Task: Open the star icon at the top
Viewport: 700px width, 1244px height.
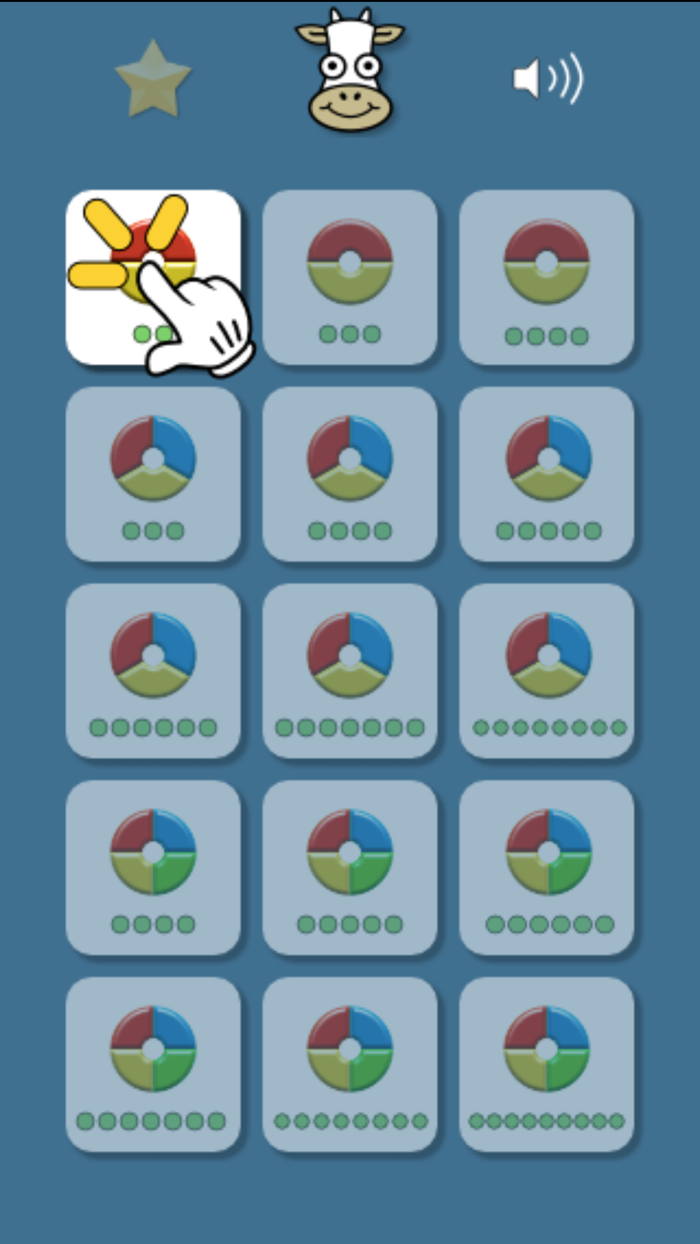Action: (153, 79)
